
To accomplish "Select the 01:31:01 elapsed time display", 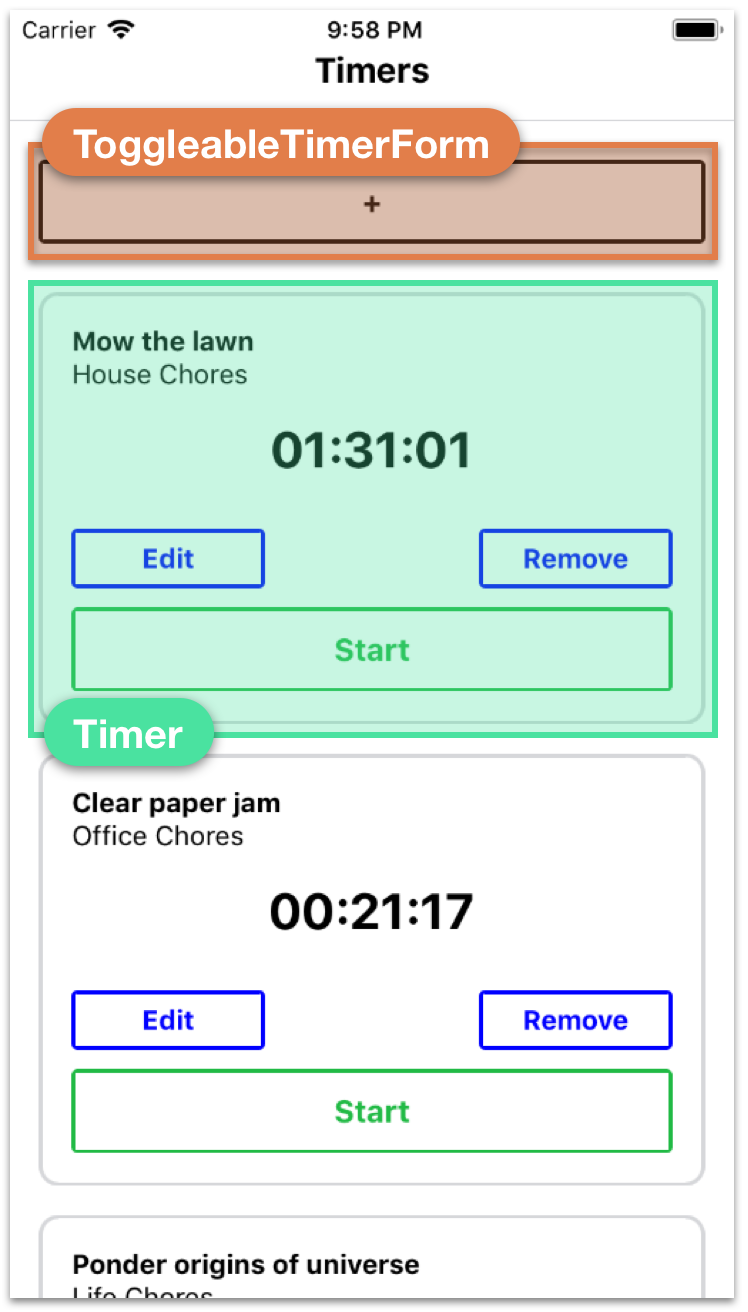I will tap(371, 449).
